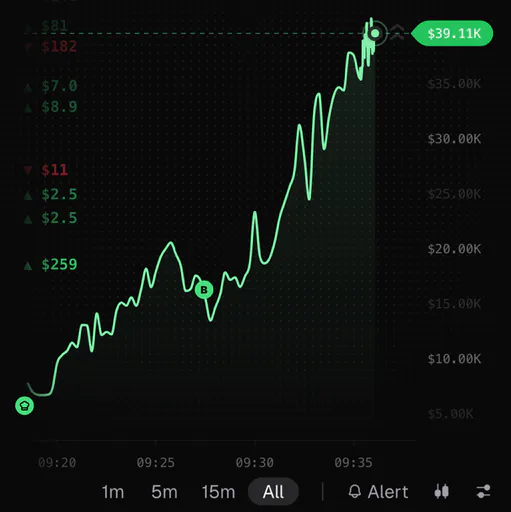Viewport: 511px width, 512px height.
Task: Tap the double chevron next to $39.11K
Action: click(x=396, y=33)
